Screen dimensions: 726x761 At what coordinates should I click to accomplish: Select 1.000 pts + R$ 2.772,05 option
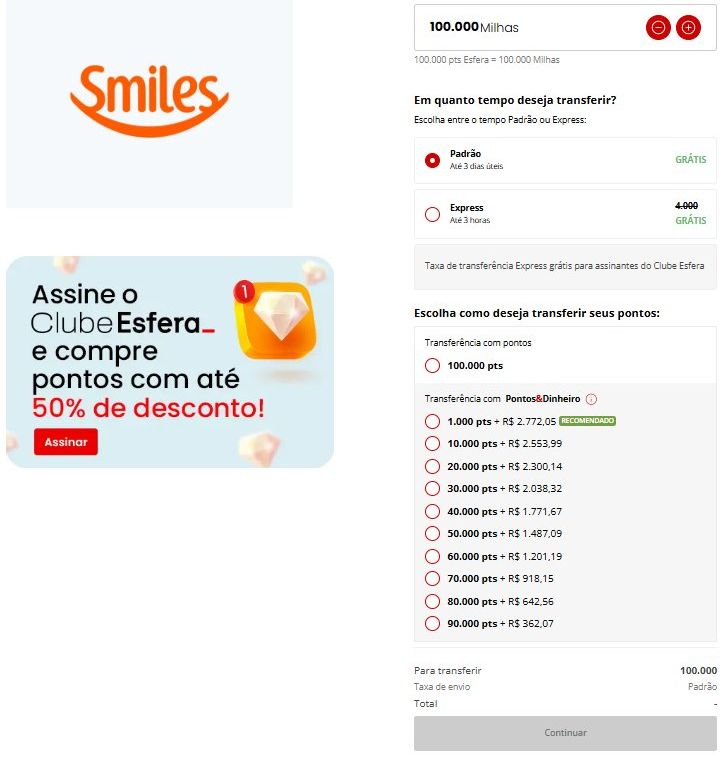(433, 422)
